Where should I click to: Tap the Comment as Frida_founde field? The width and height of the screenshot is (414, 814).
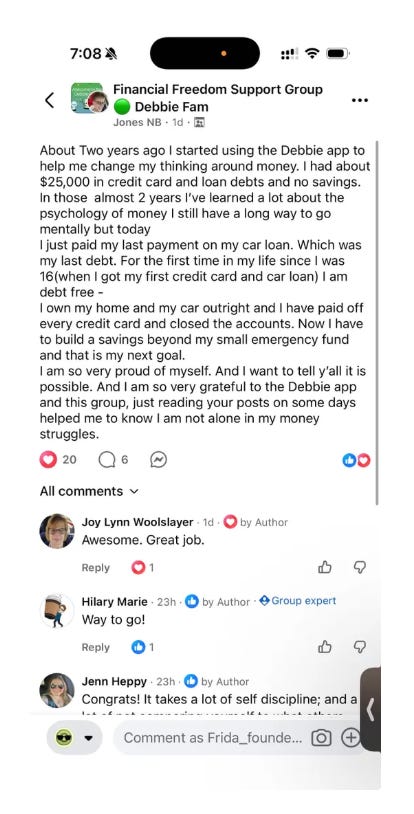[212, 738]
